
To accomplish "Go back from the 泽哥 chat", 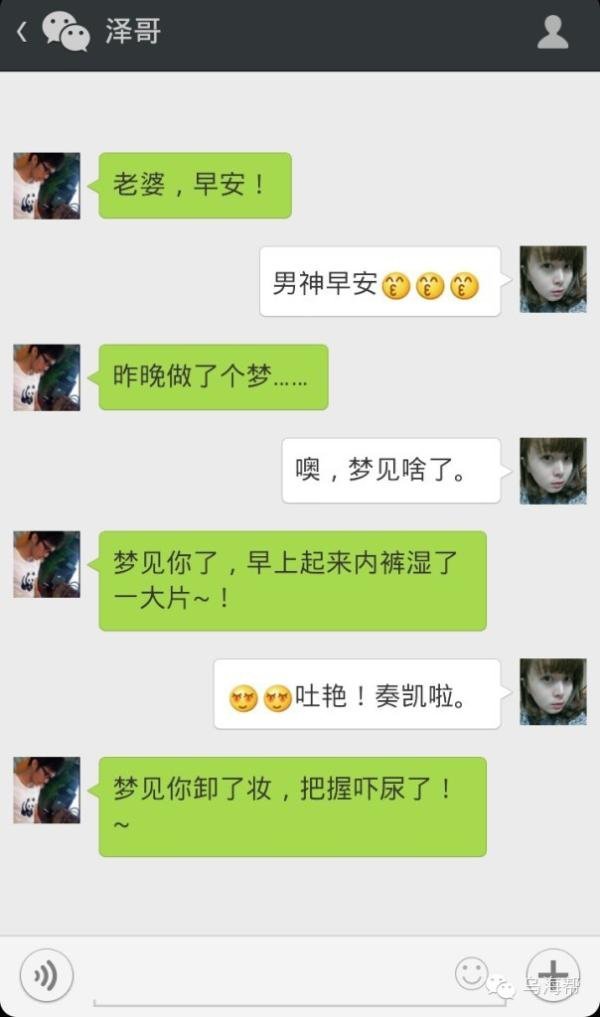I will coord(22,32).
